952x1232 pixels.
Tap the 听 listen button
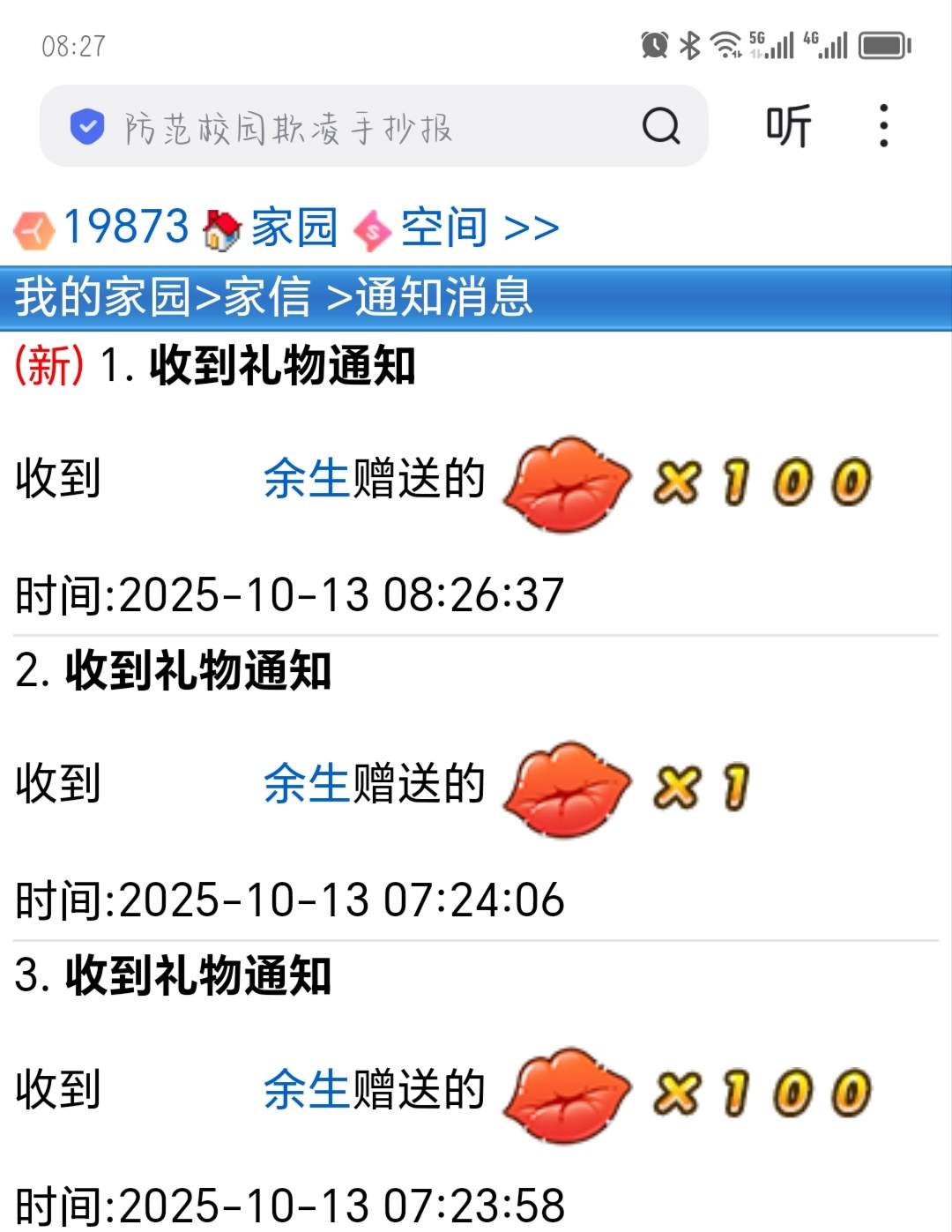(x=787, y=126)
